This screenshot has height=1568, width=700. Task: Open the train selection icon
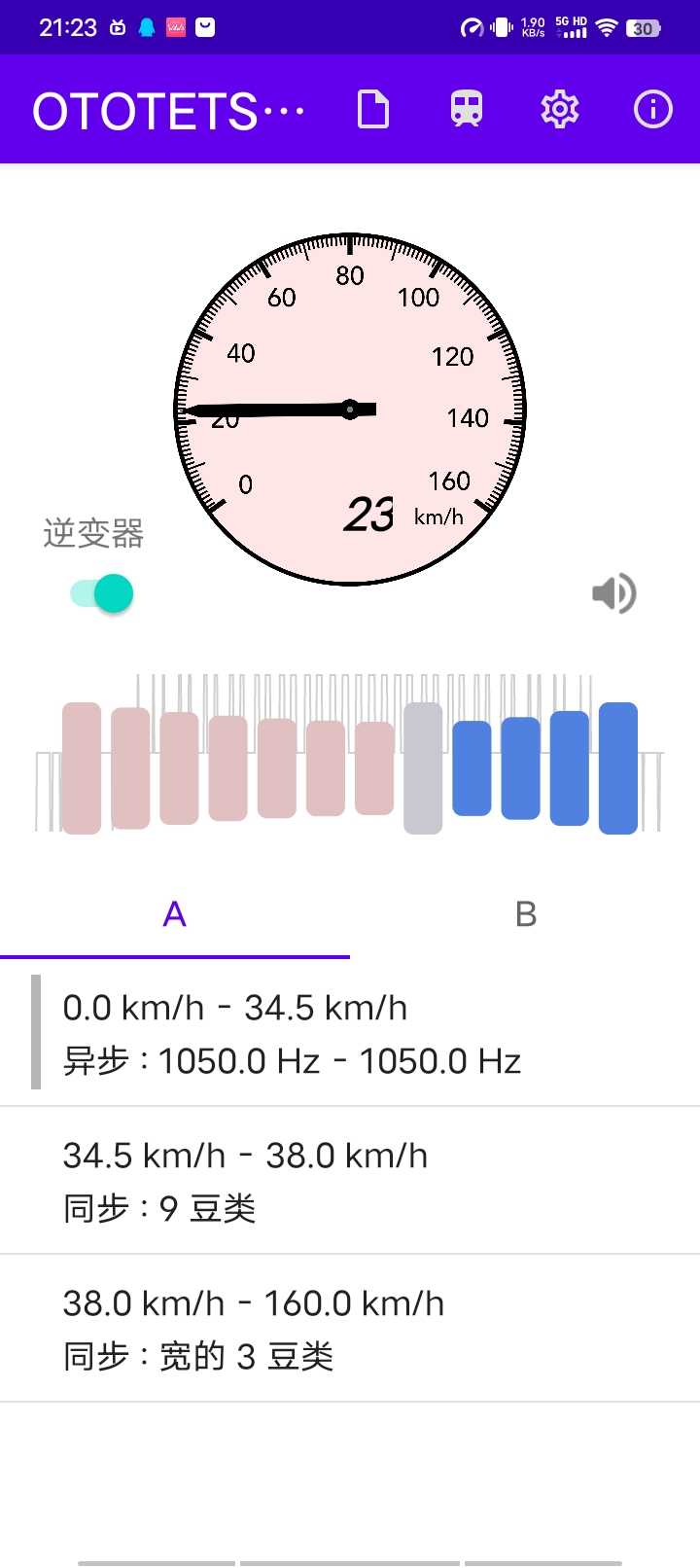click(x=467, y=109)
